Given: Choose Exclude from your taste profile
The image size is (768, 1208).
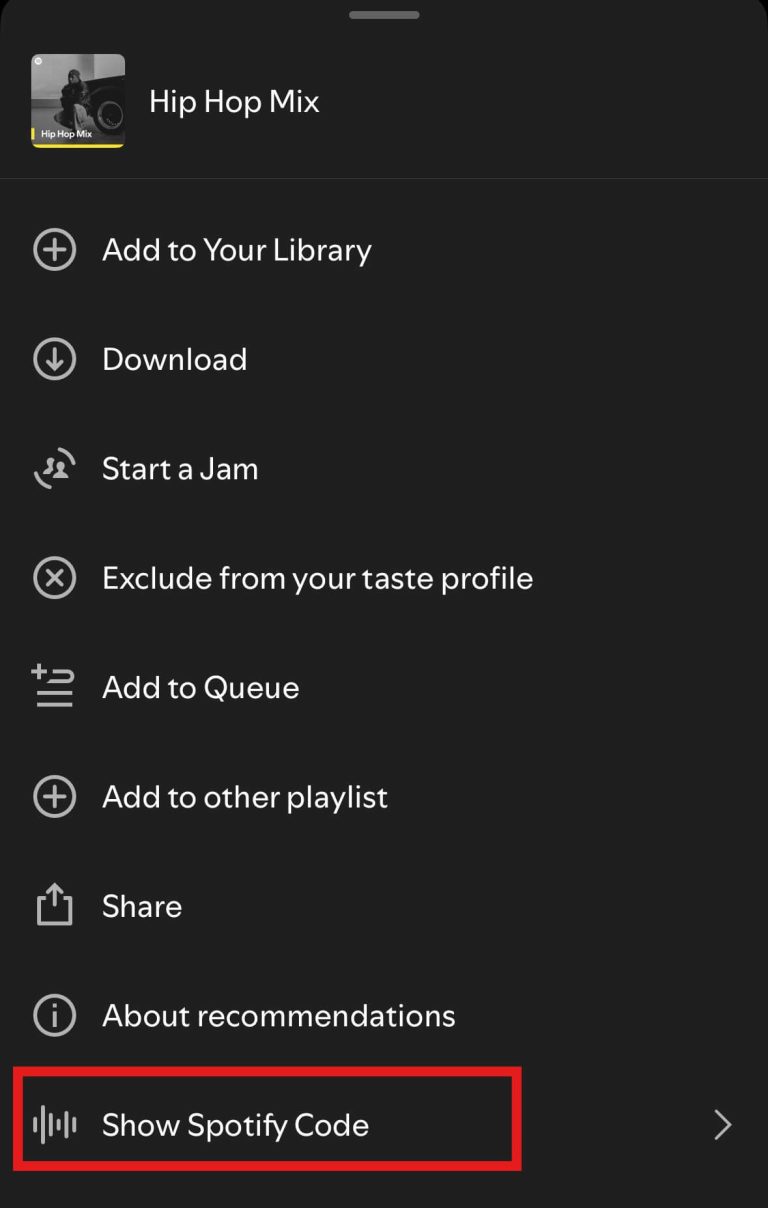Looking at the screenshot, I should pos(317,578).
